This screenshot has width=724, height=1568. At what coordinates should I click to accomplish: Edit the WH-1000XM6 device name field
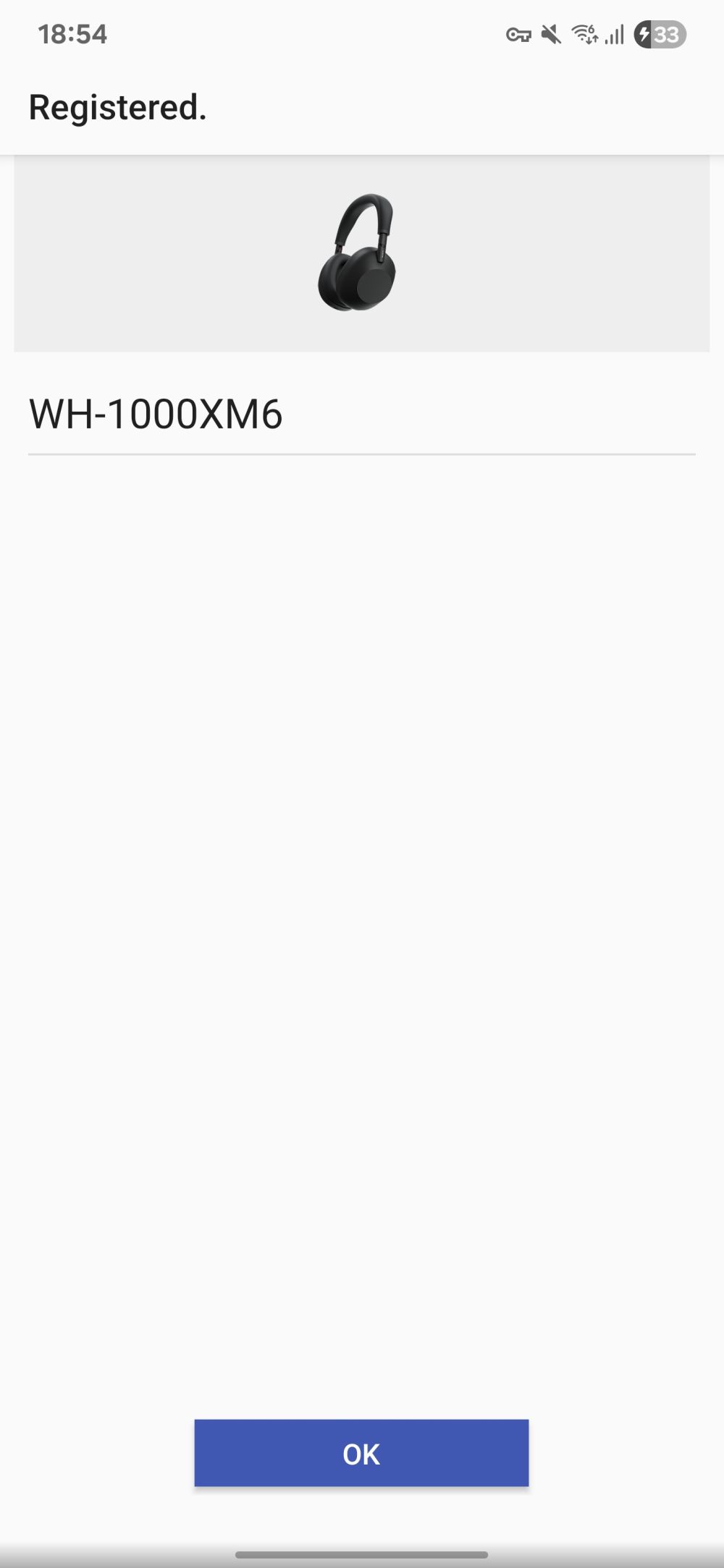tap(361, 415)
